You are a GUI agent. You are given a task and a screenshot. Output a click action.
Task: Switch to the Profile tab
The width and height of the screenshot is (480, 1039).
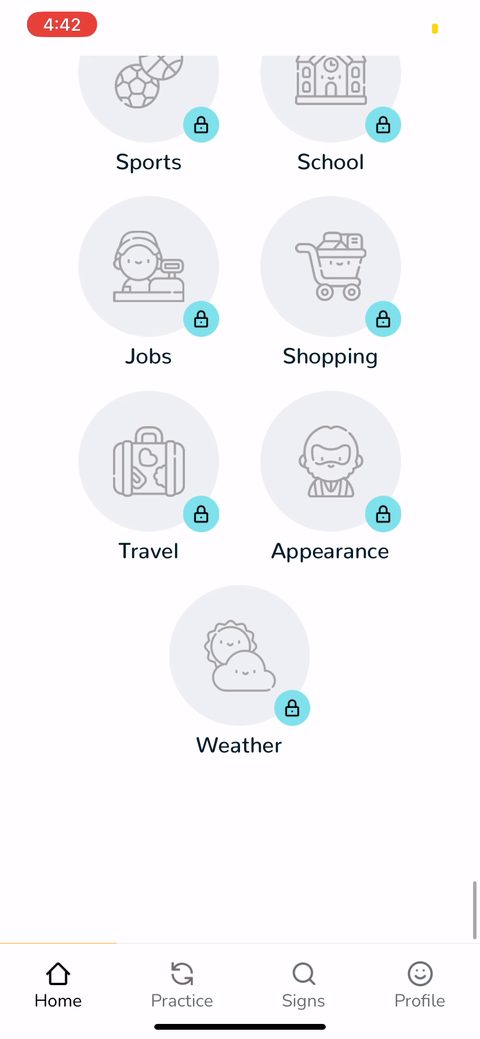(420, 985)
